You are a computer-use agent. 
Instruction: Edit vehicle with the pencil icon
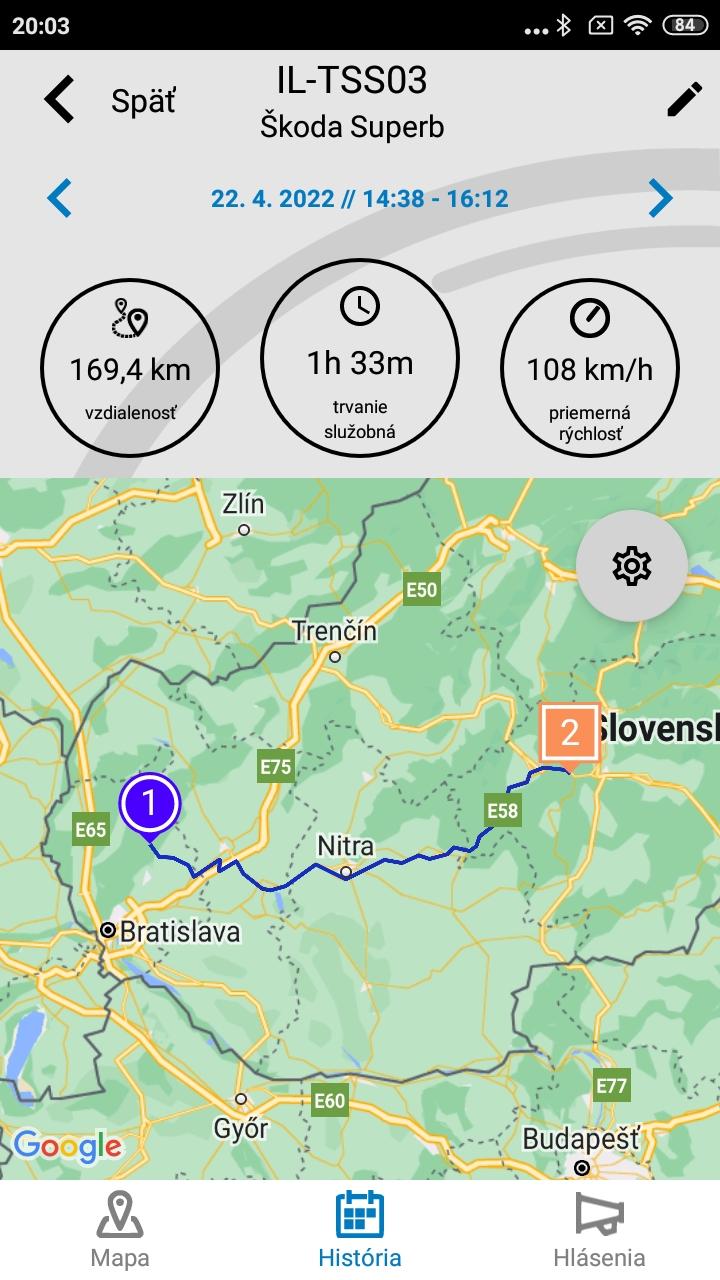point(685,100)
